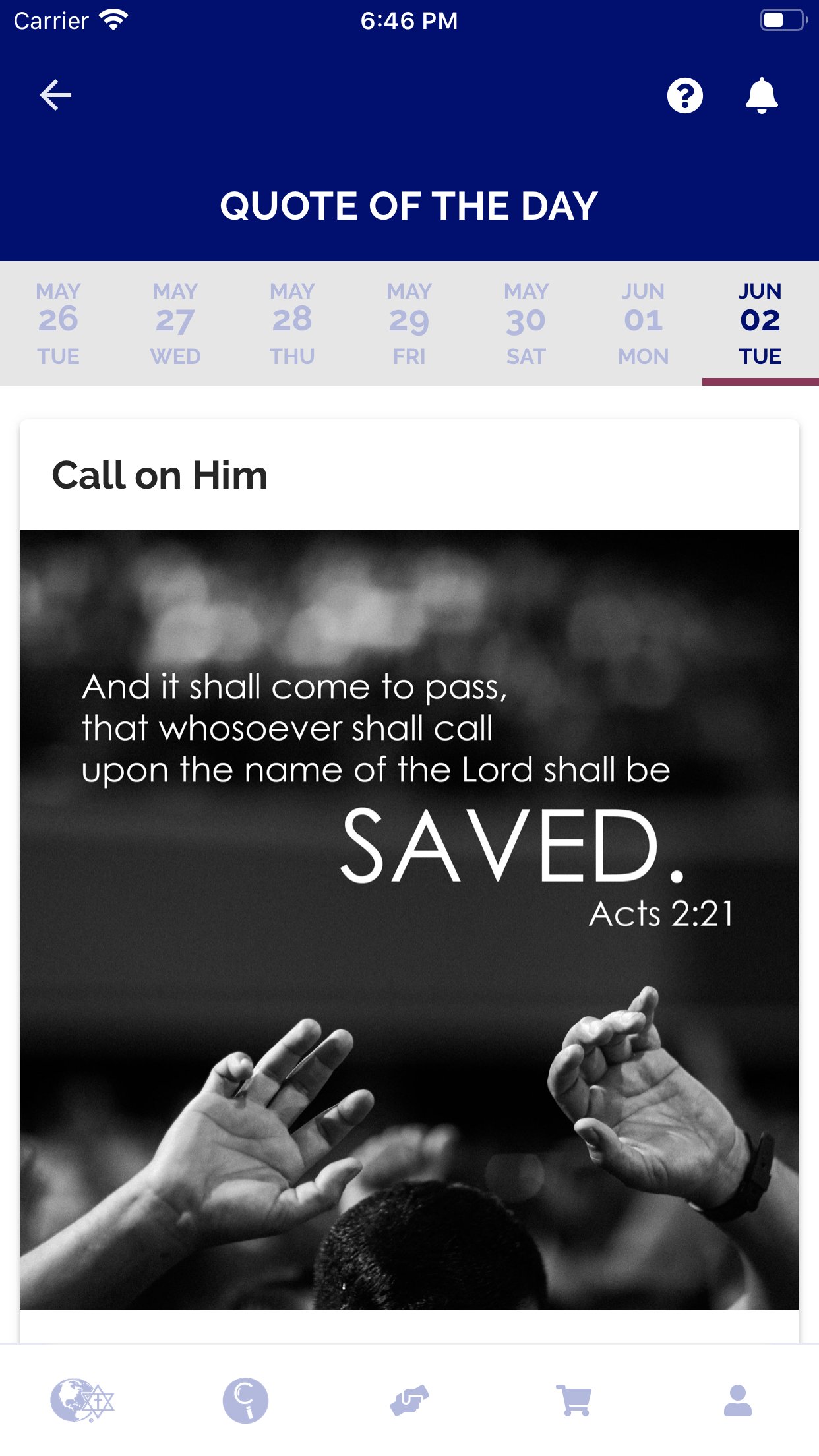Viewport: 819px width, 1456px height.
Task: Open the info tab in bottom bar
Action: coord(245,1400)
